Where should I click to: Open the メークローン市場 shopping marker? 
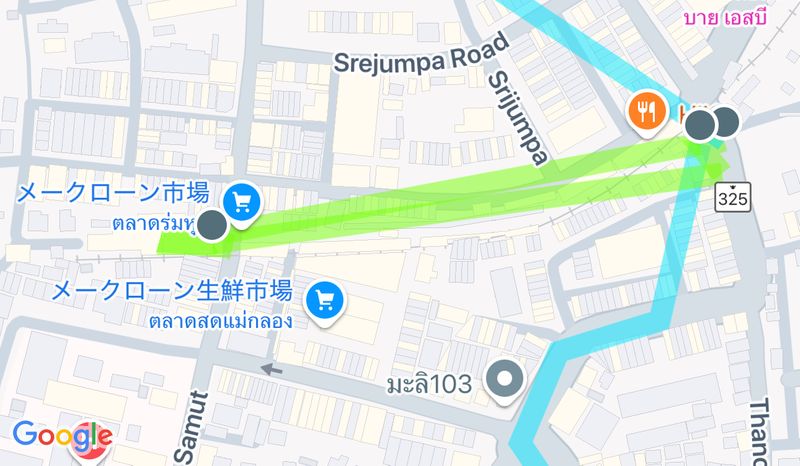[241, 203]
